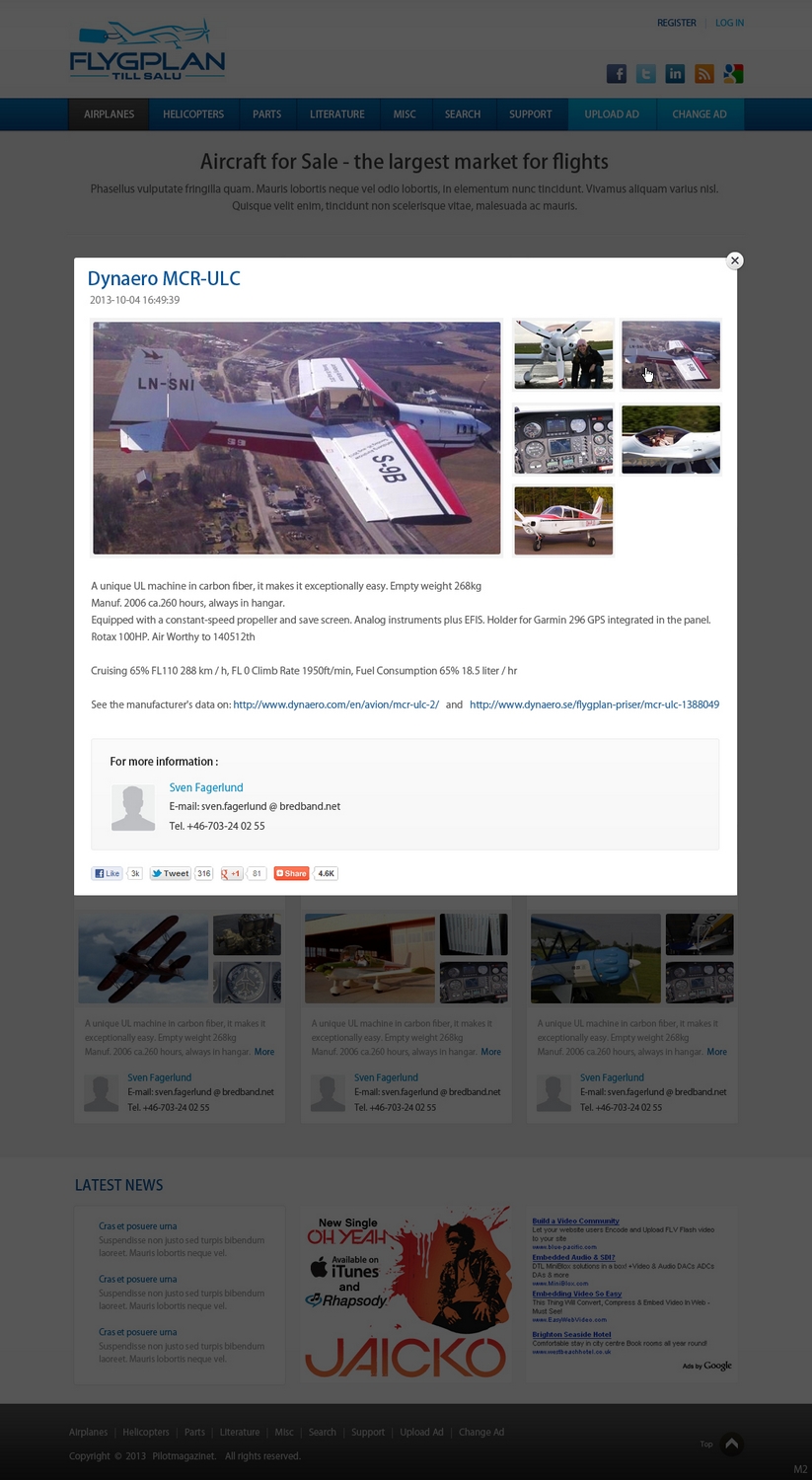Open the dynaero.com mcr-ulc-2 link
Screen dimensions: 812x1480
tap(335, 704)
